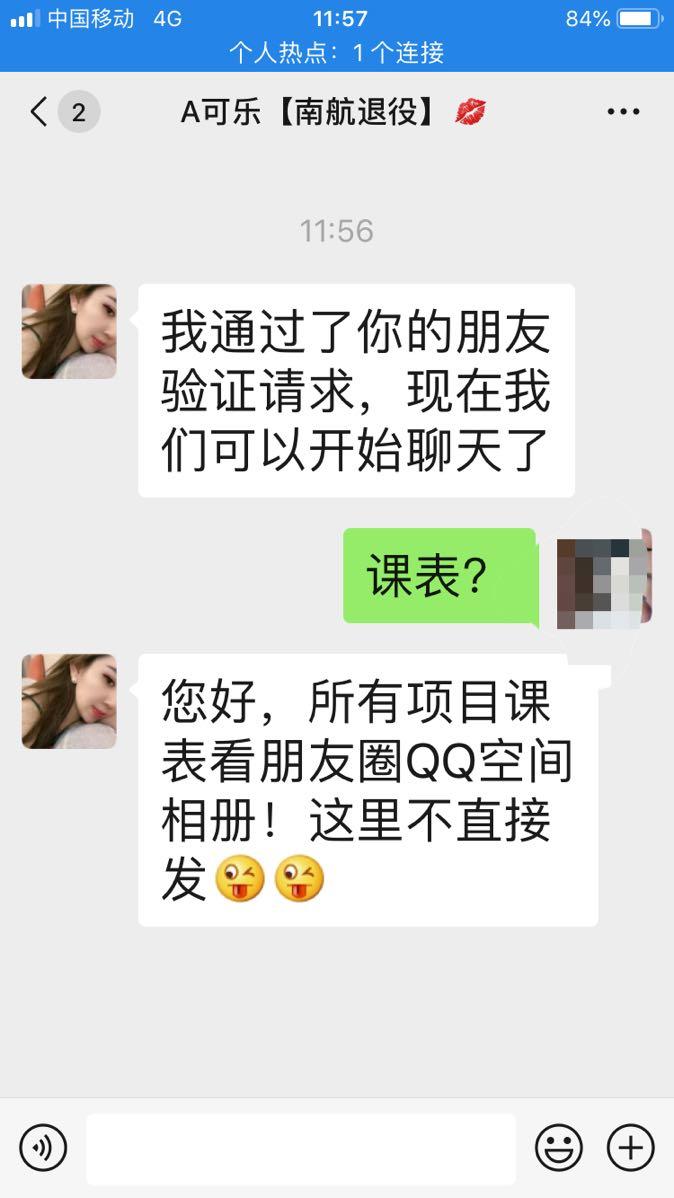Image resolution: width=674 pixels, height=1198 pixels.
Task: Open A可乐's profile from first message avatar
Action: click(x=69, y=331)
